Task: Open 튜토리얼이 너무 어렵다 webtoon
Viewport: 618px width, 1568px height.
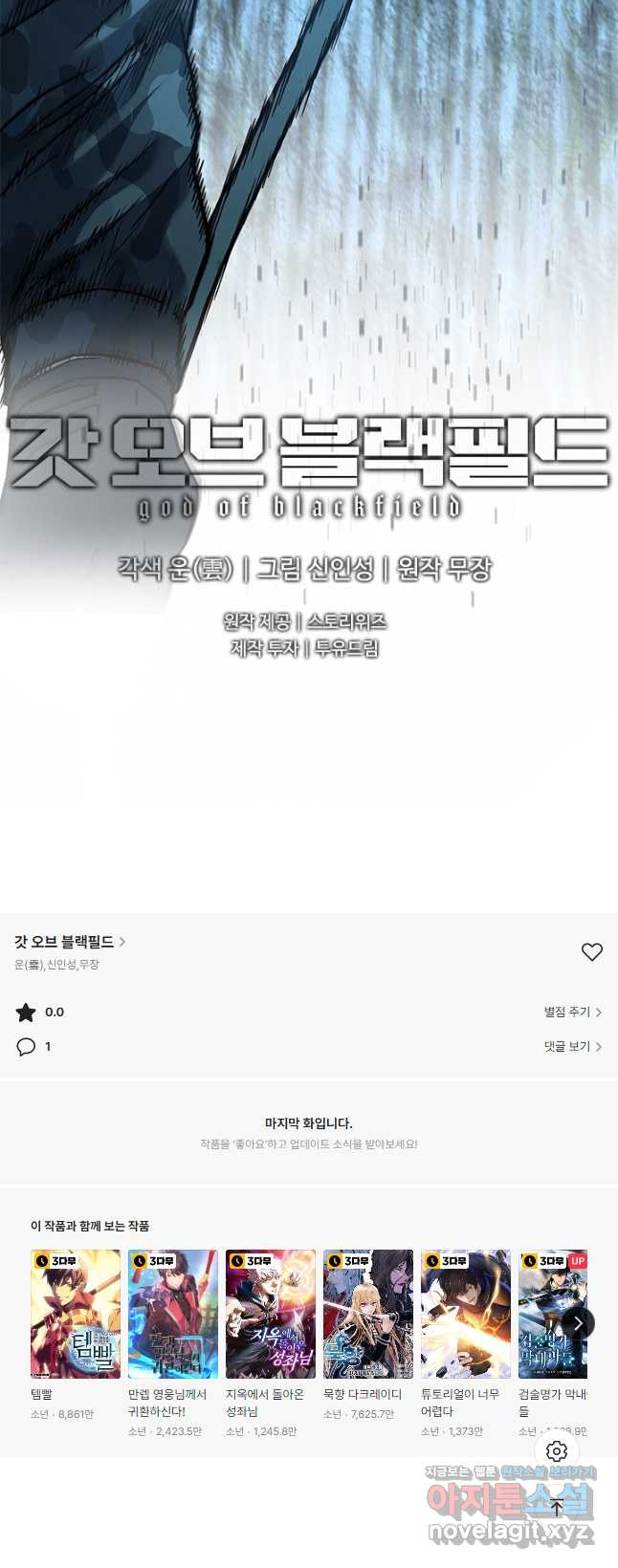Action: point(466,1314)
